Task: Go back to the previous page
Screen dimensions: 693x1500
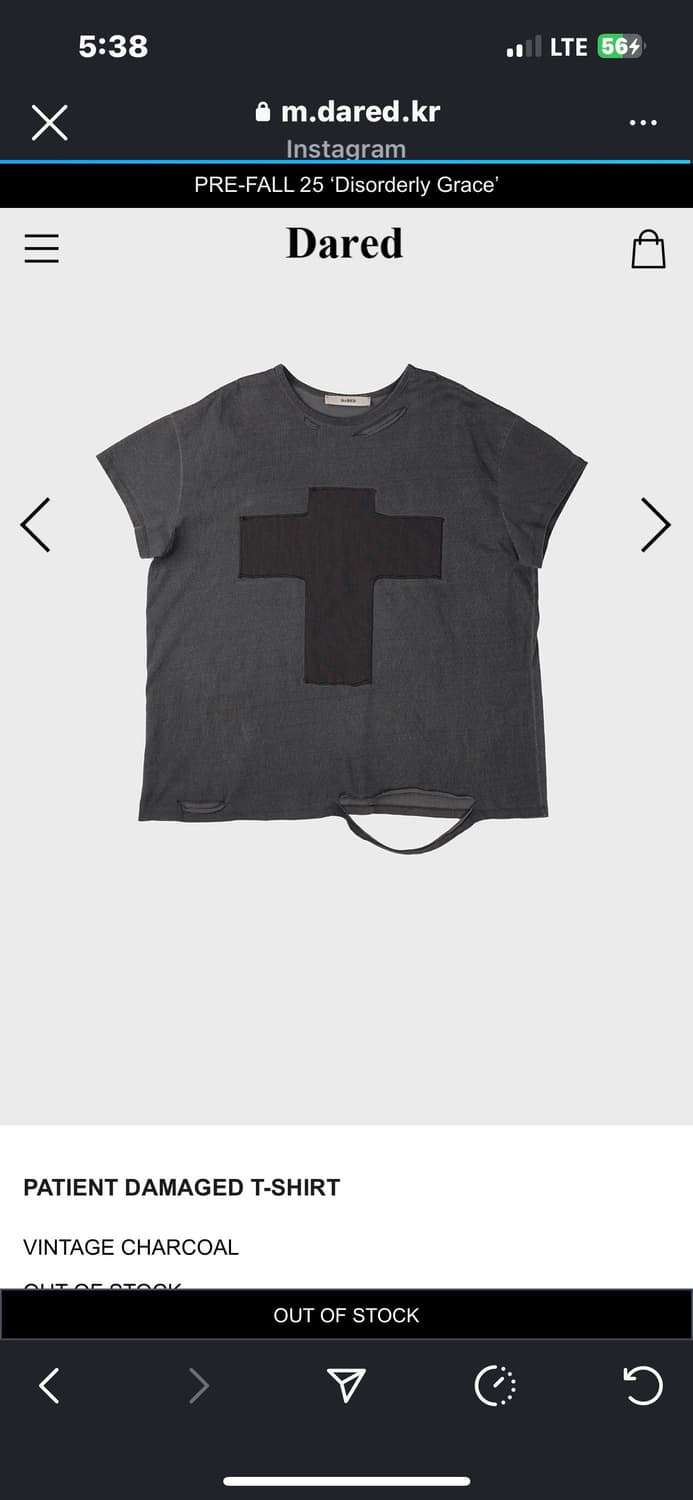Action: (49, 1386)
